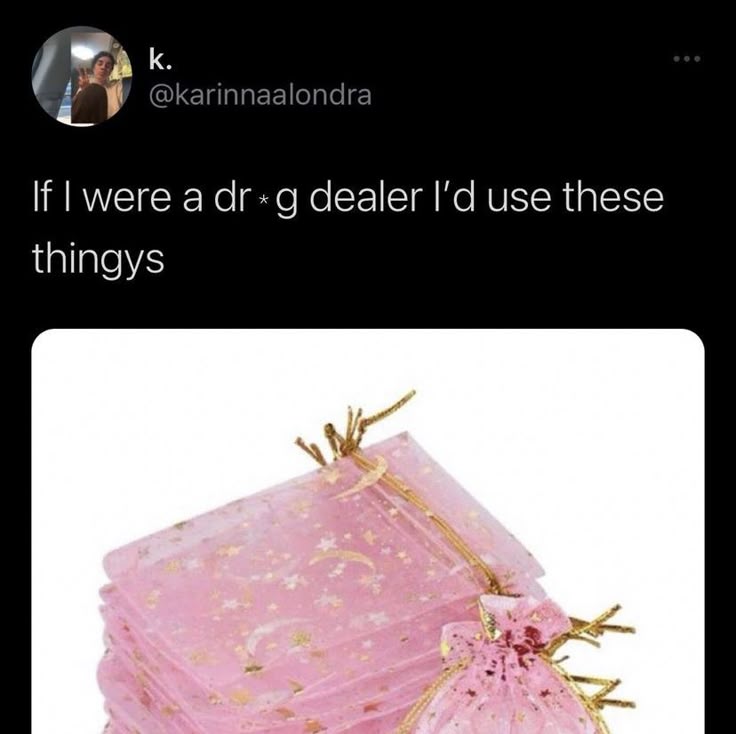The width and height of the screenshot is (736, 734).
Task: Visit the @karinnaalondra profile handle
Action: coord(260,96)
